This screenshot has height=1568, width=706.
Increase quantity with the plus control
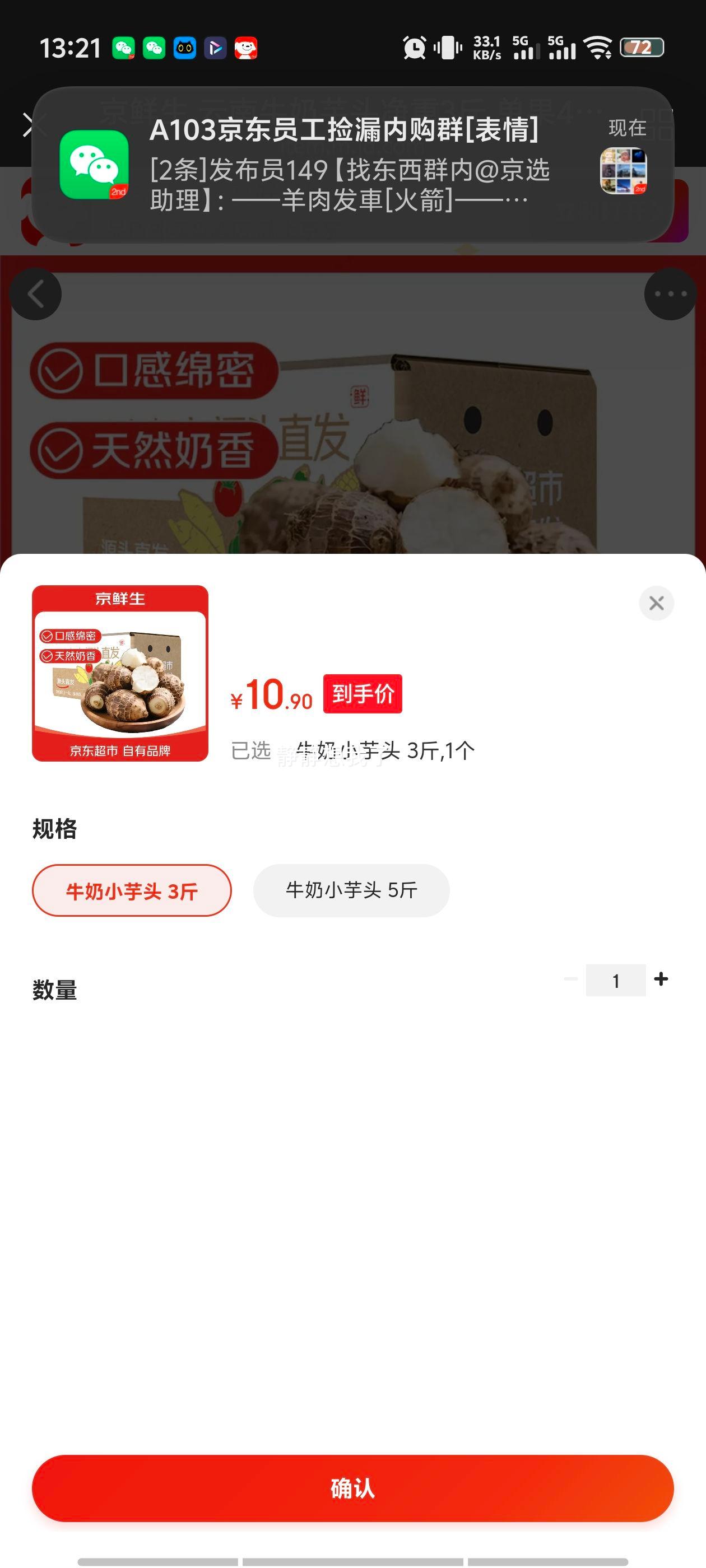click(662, 979)
